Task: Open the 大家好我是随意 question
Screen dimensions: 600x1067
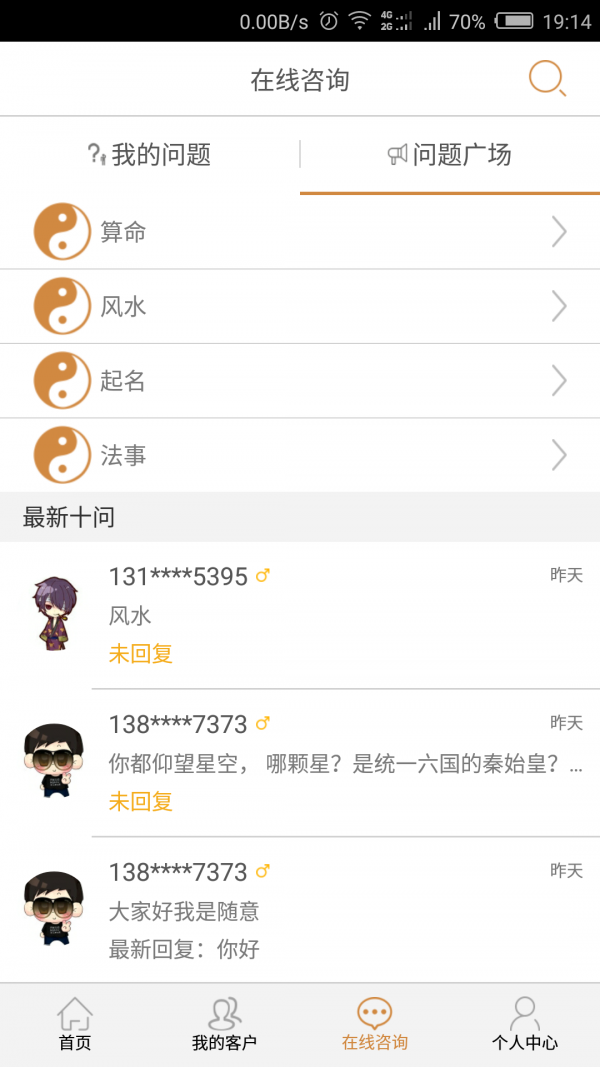Action: 300,910
